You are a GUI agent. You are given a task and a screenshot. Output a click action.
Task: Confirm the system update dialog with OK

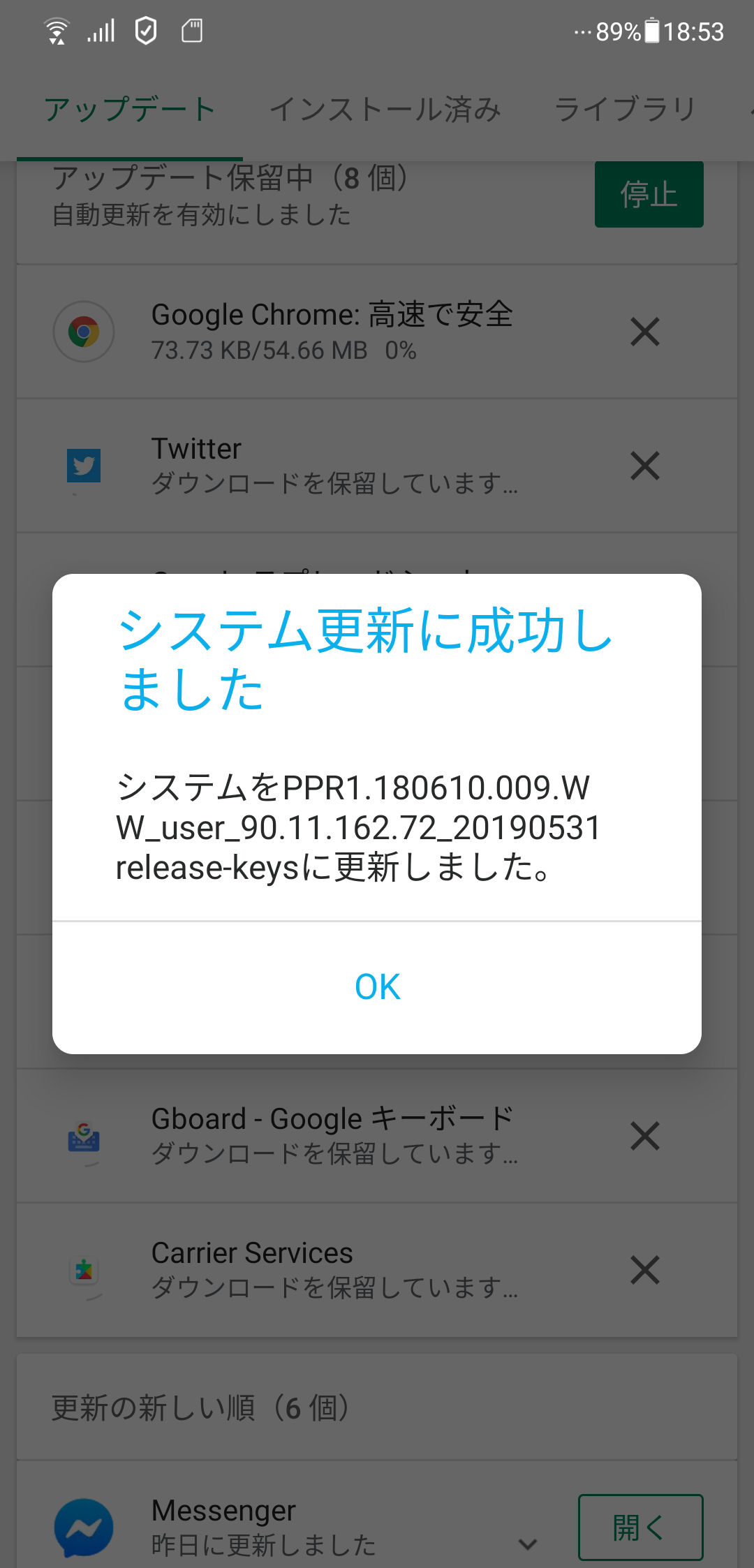[377, 986]
